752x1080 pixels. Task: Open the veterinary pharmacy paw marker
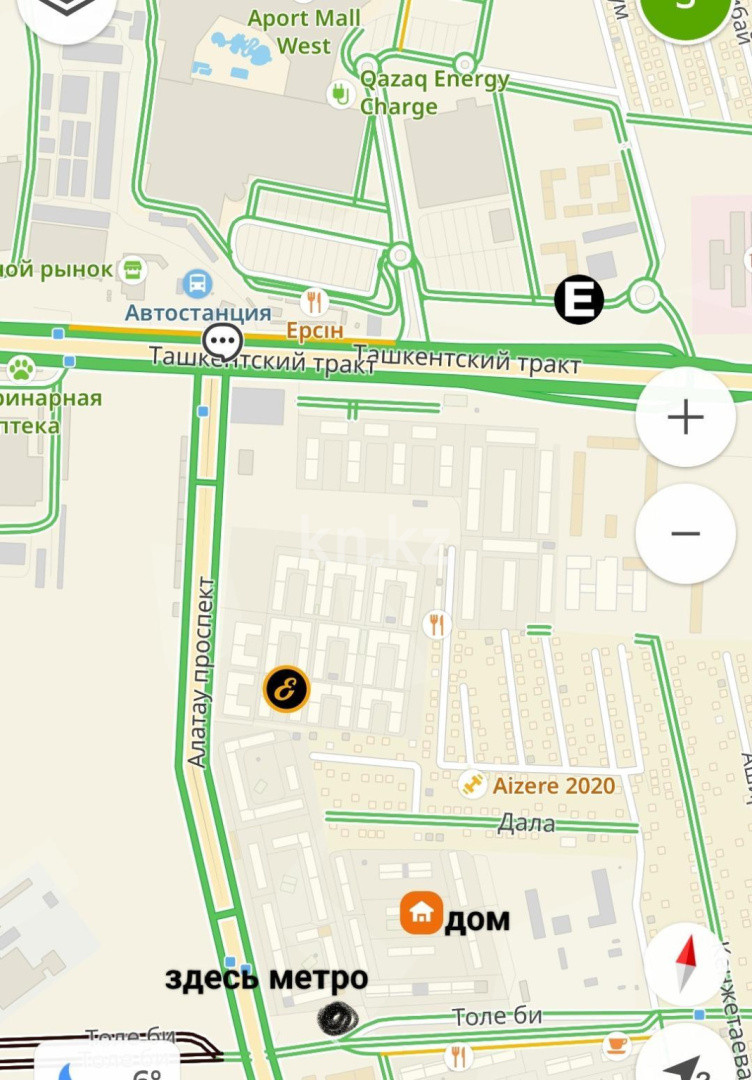pos(20,369)
